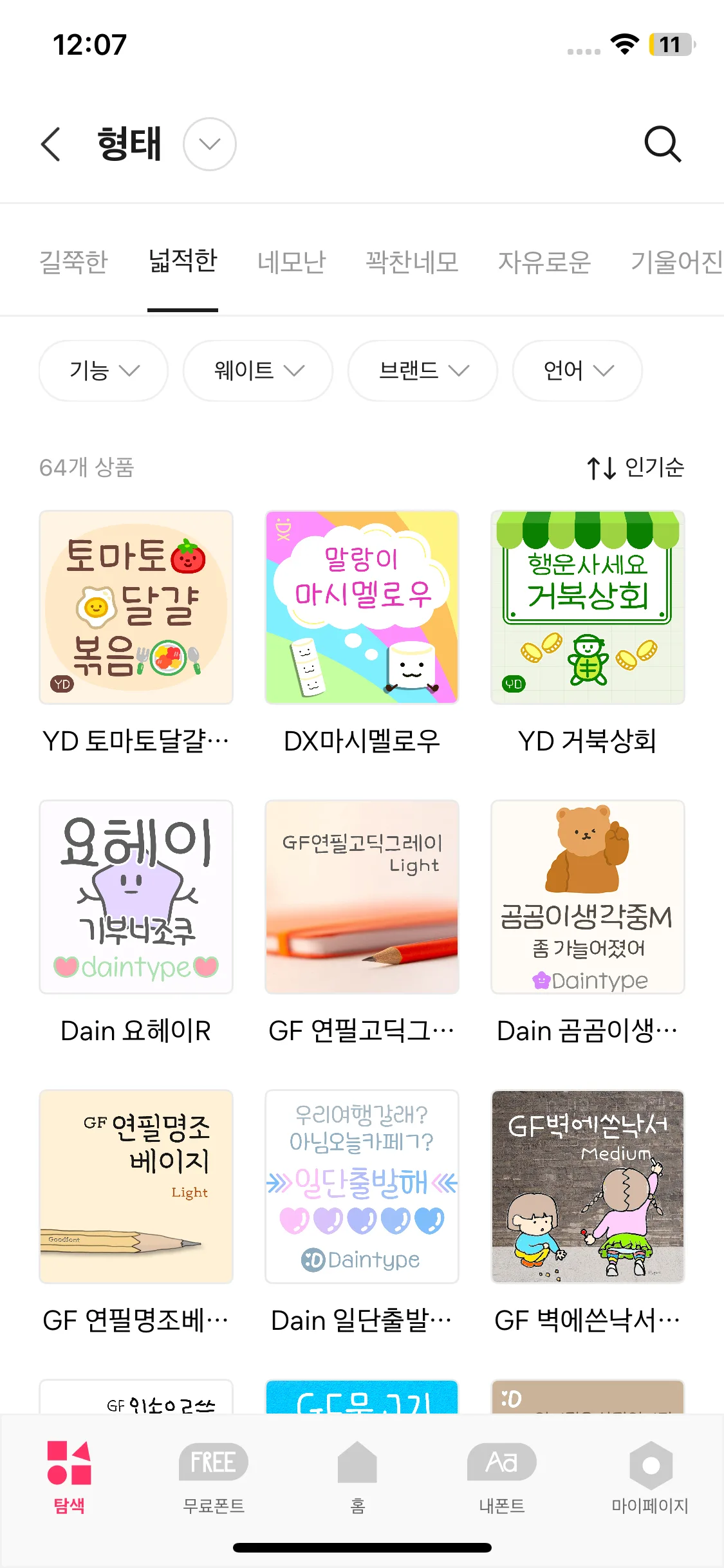Open the GF 벽에쓴낙서 font card
This screenshot has width=724, height=1568.
click(588, 1187)
